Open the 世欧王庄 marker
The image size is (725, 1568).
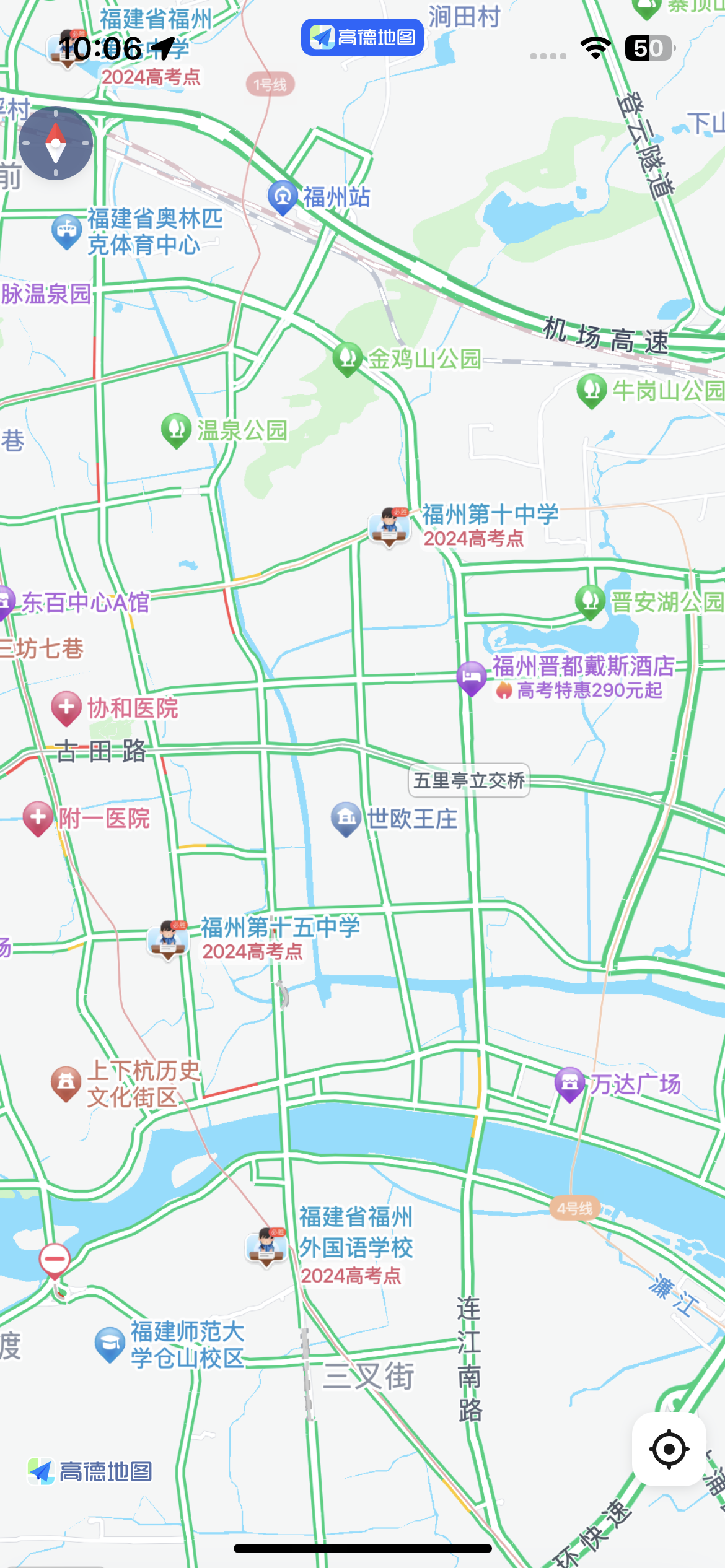[x=346, y=818]
